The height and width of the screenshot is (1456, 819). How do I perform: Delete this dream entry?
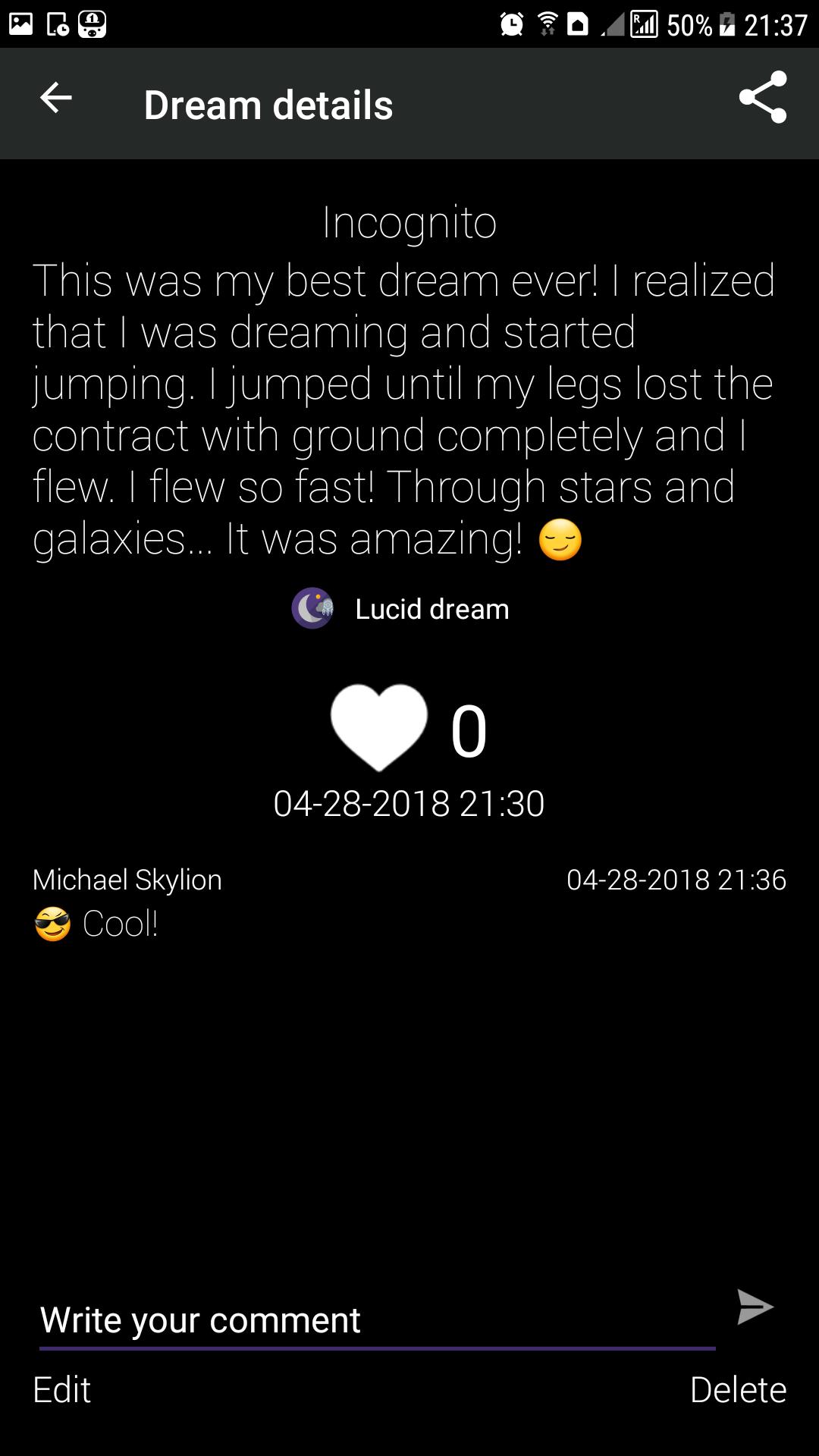739,1390
